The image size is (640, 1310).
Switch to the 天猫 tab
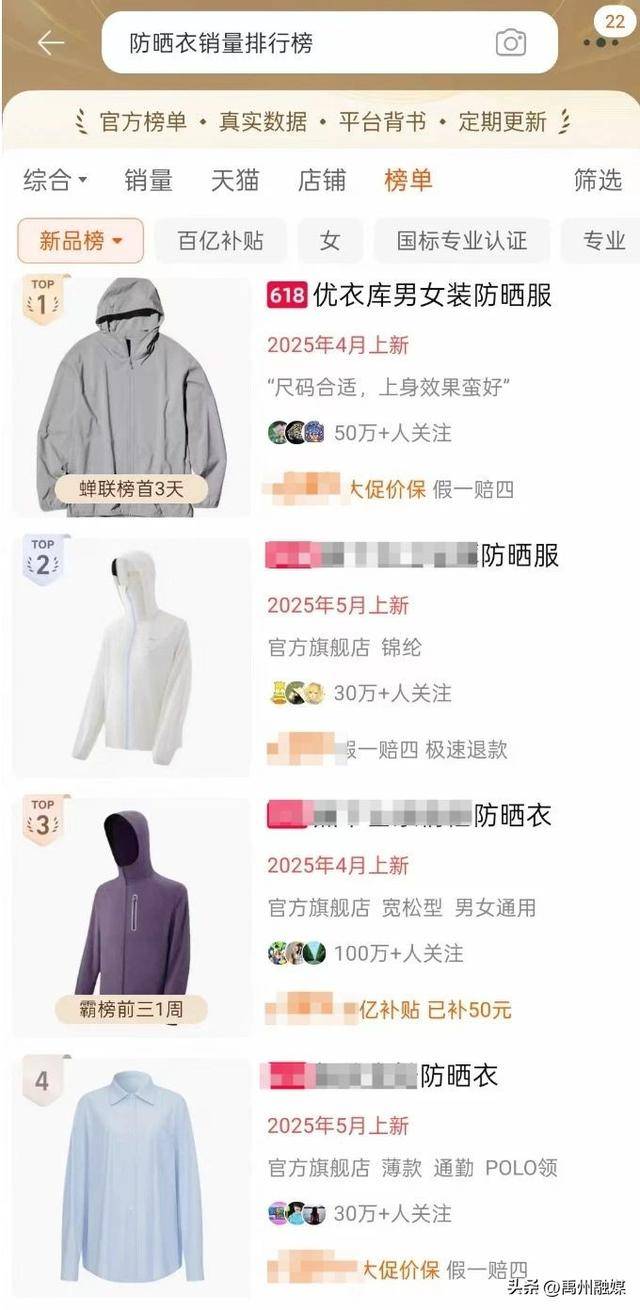235,180
